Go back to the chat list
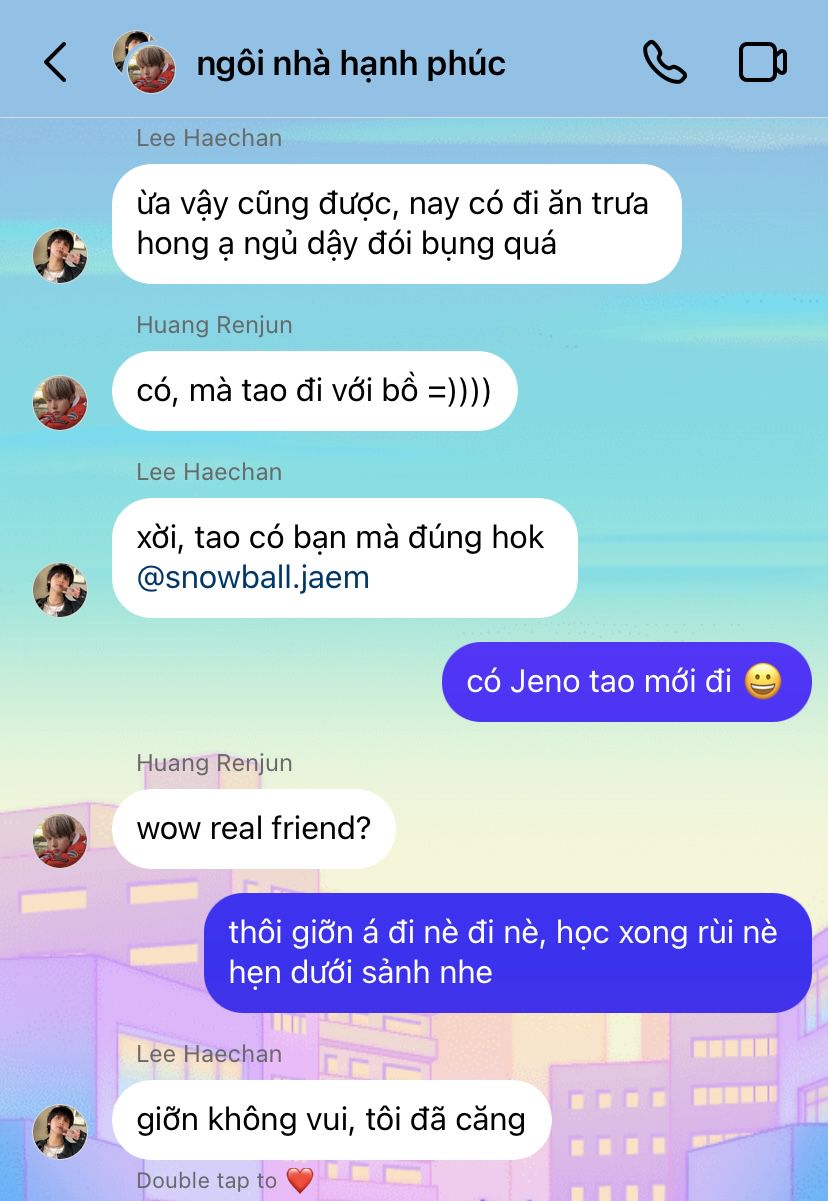828x1201 pixels. click(55, 62)
